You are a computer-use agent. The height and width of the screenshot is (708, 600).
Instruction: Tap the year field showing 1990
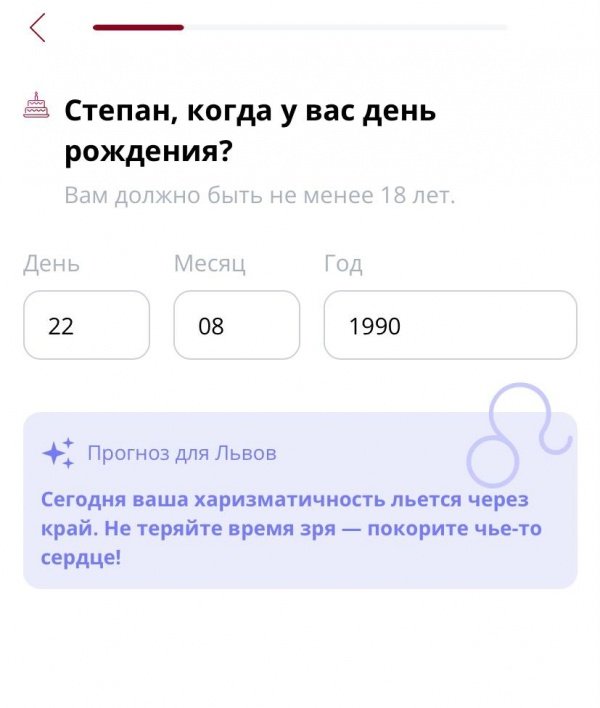(x=450, y=325)
